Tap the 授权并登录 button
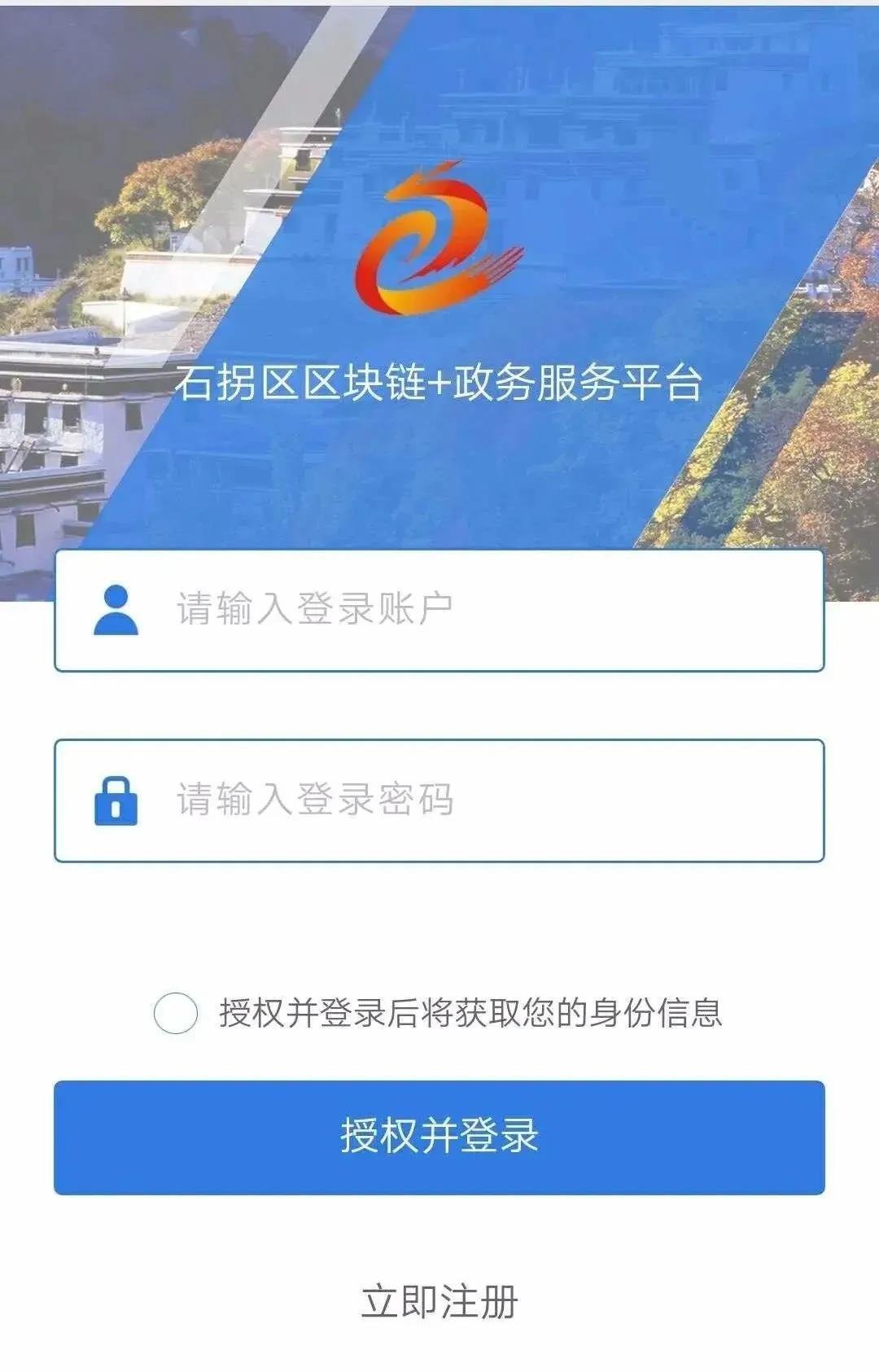This screenshot has width=879, height=1372. click(x=439, y=1137)
